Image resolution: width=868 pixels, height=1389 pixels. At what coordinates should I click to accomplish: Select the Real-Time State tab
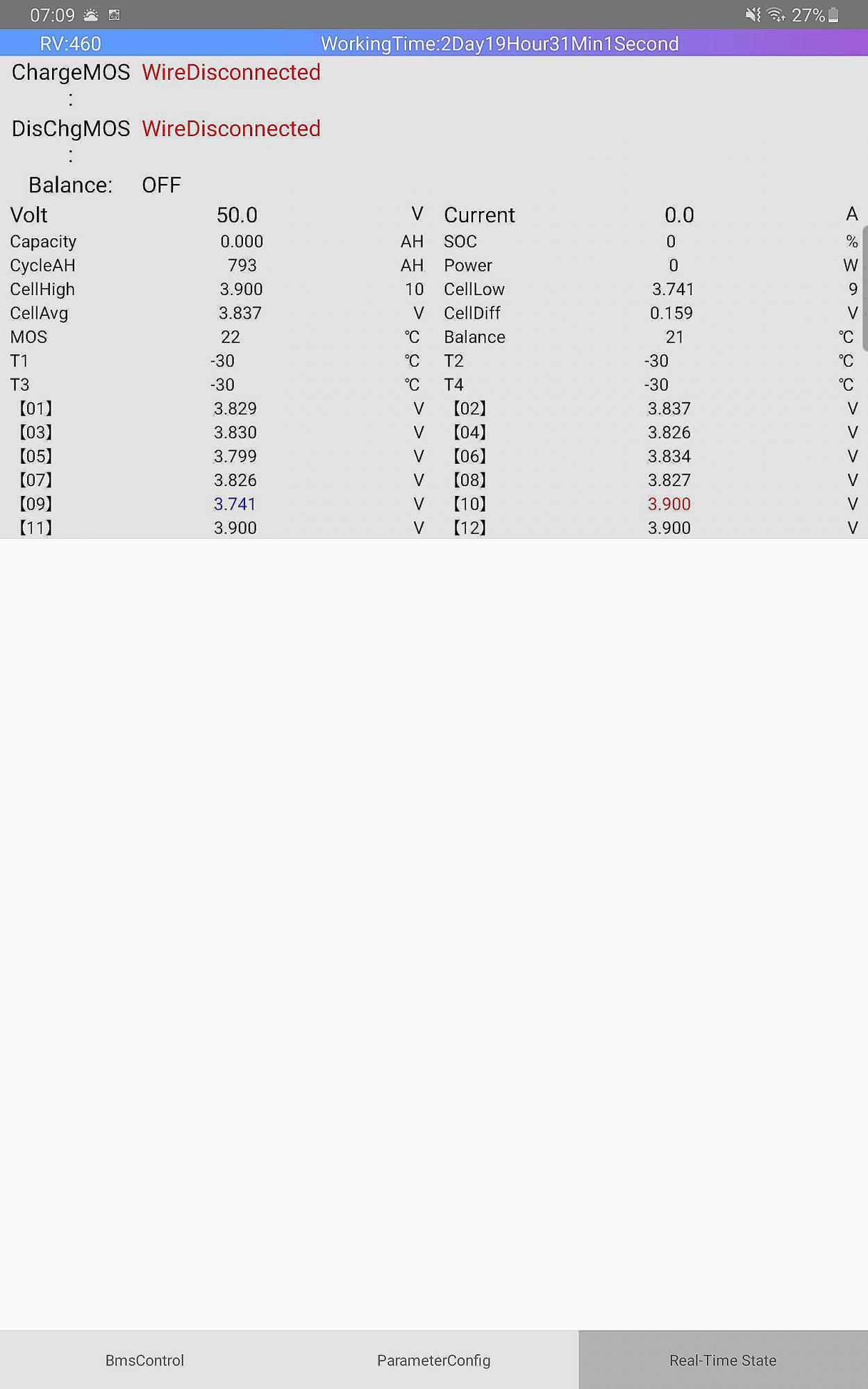coord(723,1360)
